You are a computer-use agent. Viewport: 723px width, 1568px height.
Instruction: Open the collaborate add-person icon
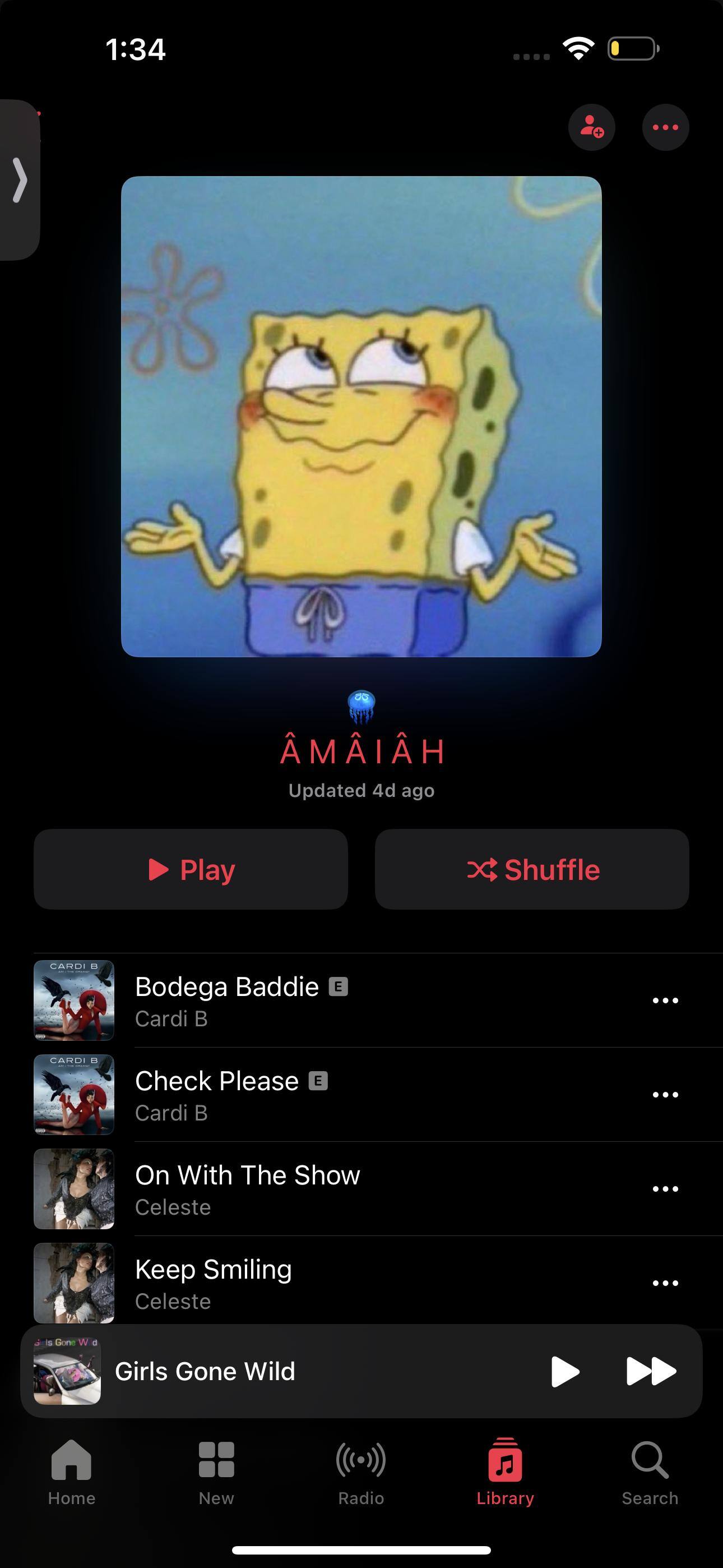coord(591,127)
